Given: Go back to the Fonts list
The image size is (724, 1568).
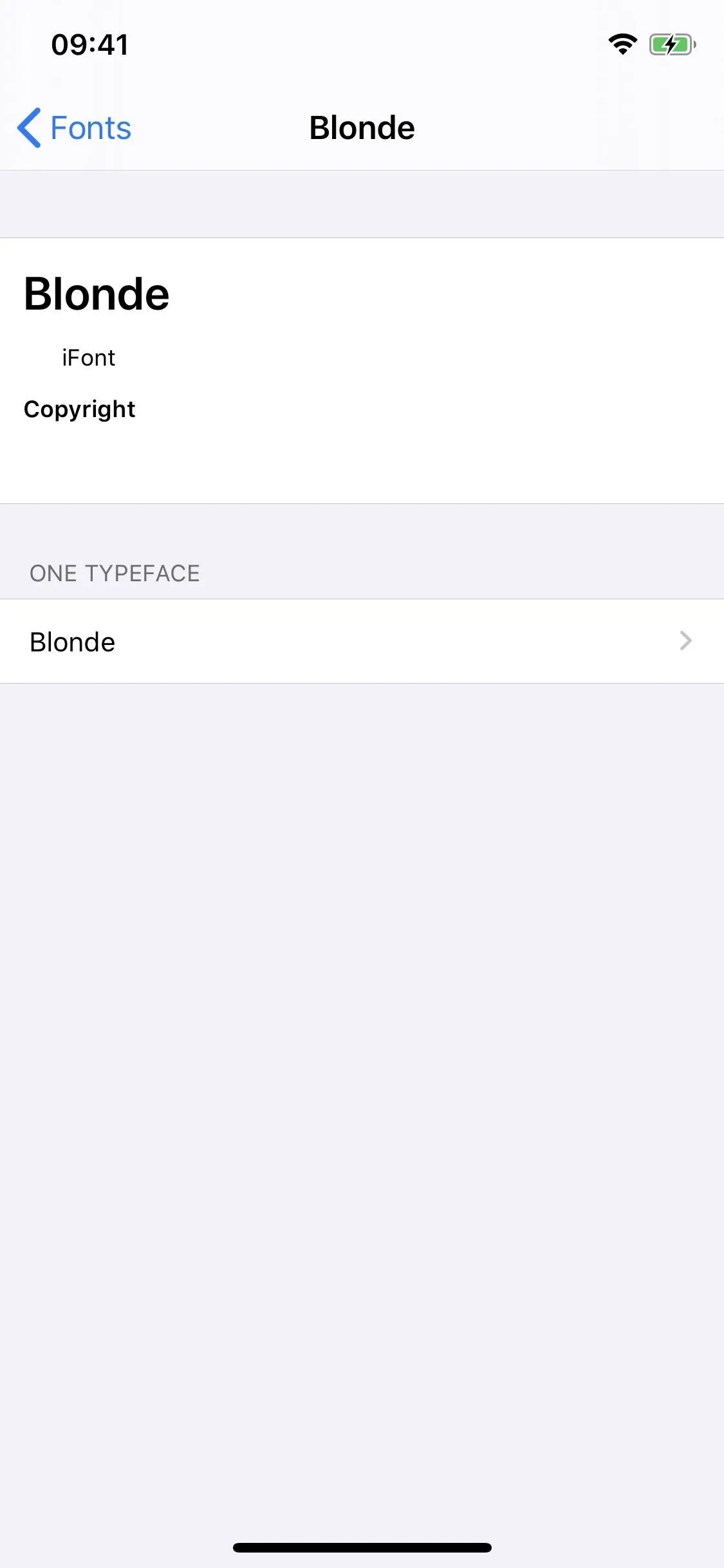Looking at the screenshot, I should point(75,127).
